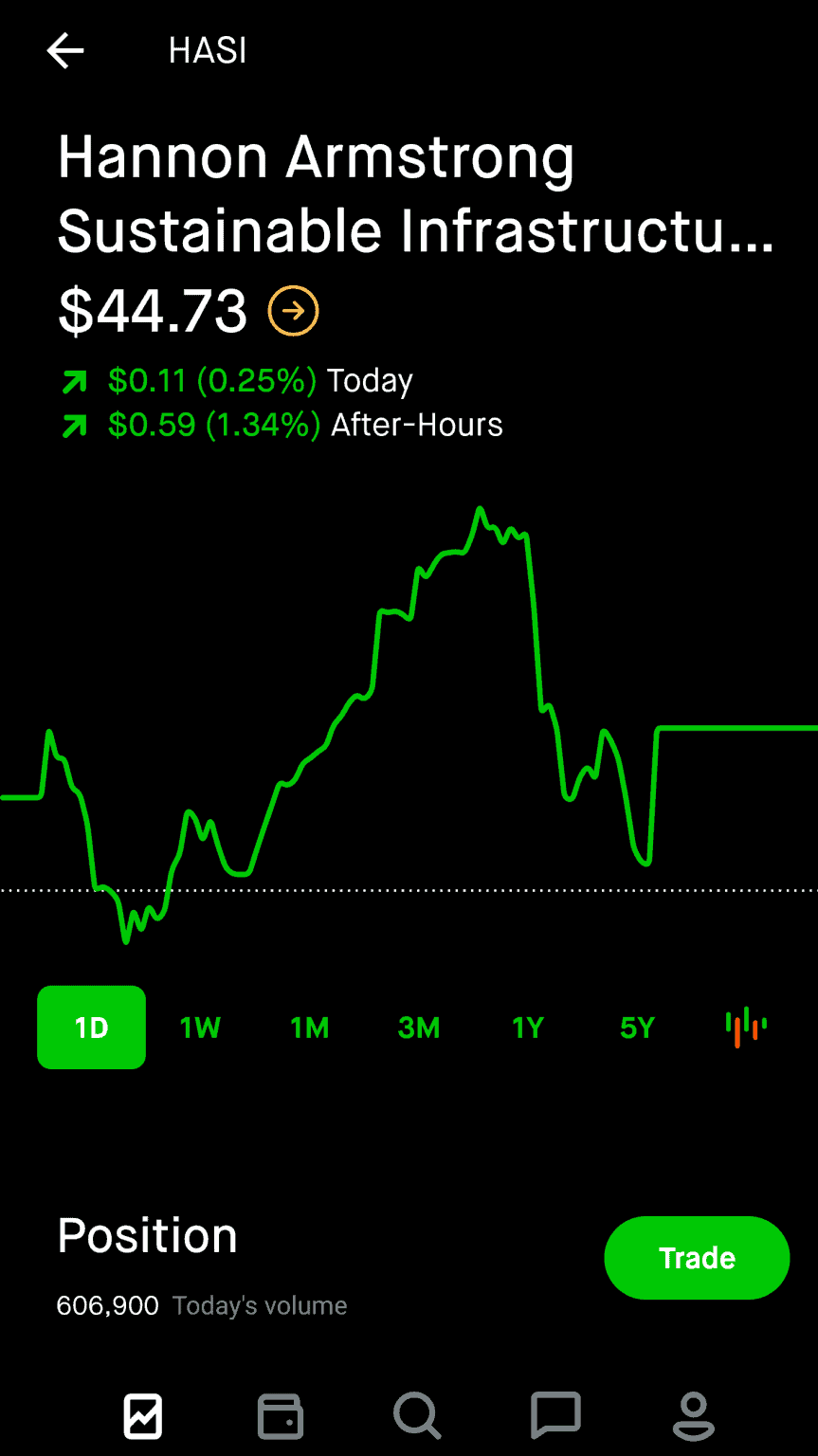Open the Search icon in bottom navigation

(417, 1416)
